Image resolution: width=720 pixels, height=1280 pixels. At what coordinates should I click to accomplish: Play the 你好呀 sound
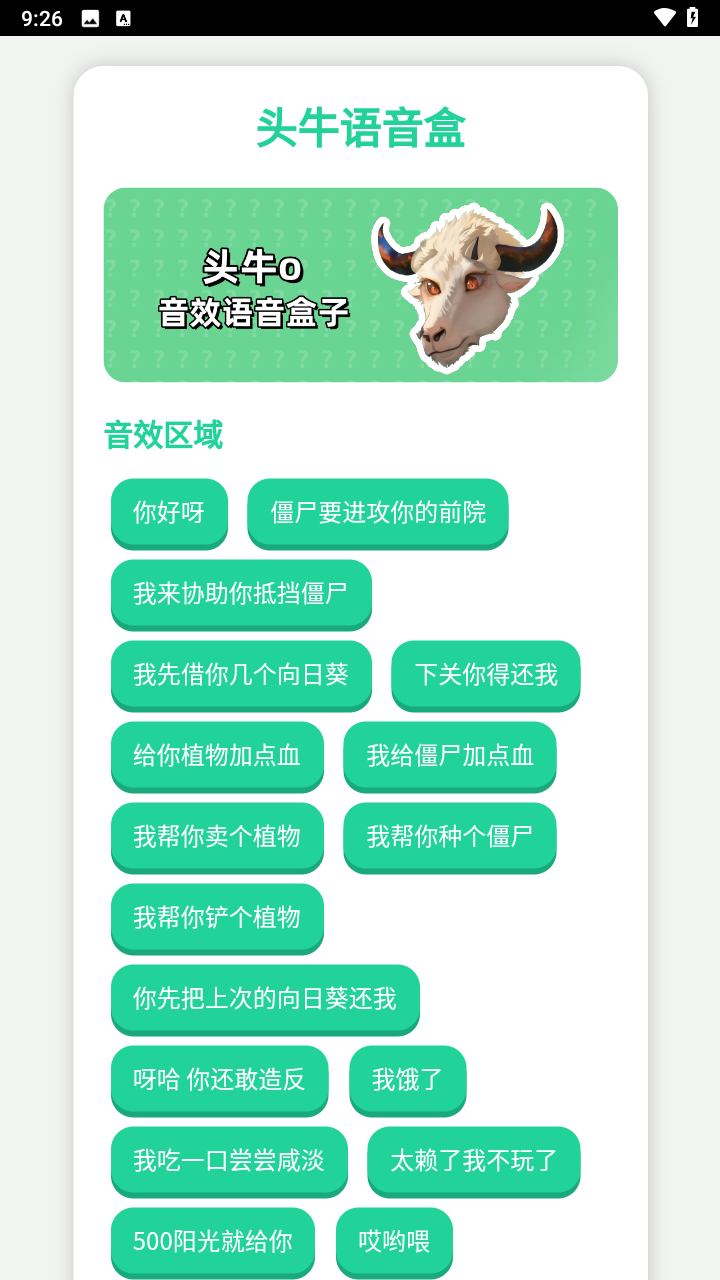click(169, 512)
